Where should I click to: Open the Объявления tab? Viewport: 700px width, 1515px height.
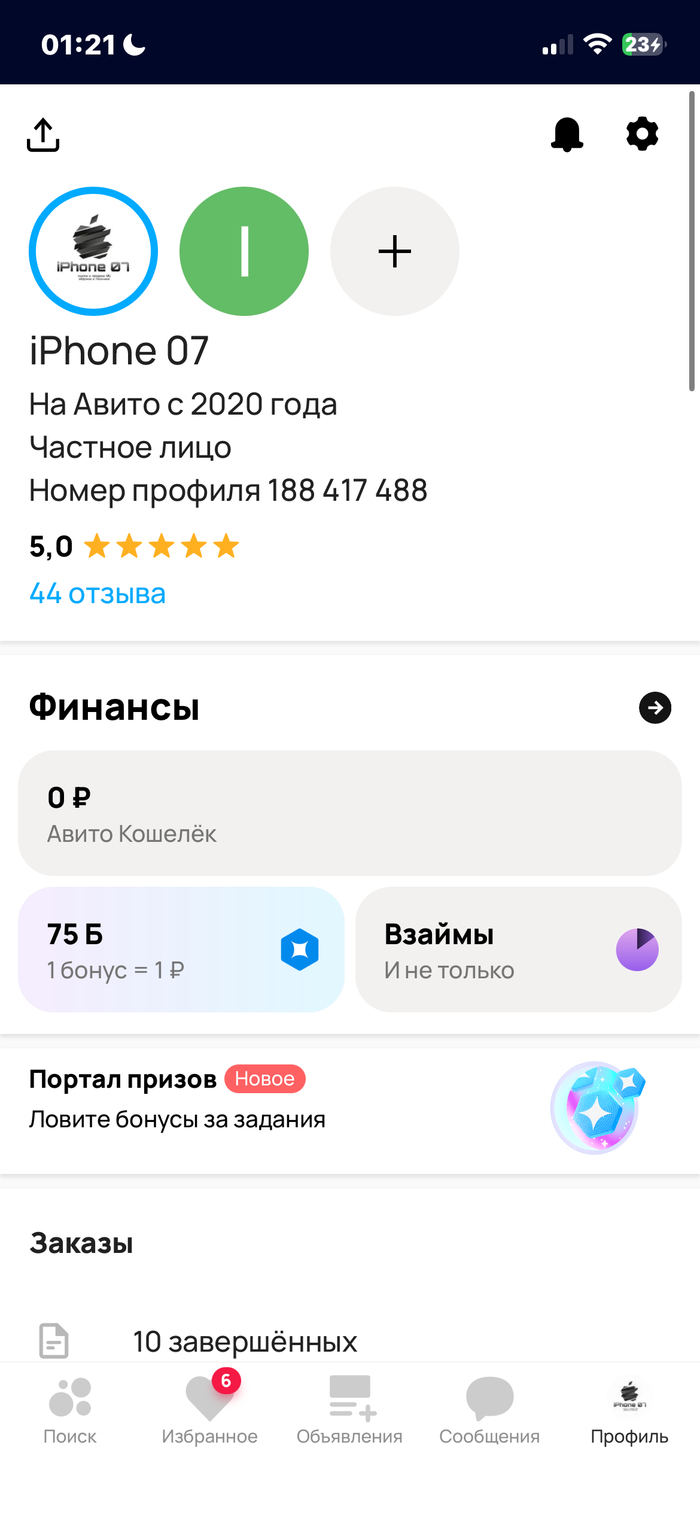350,1410
